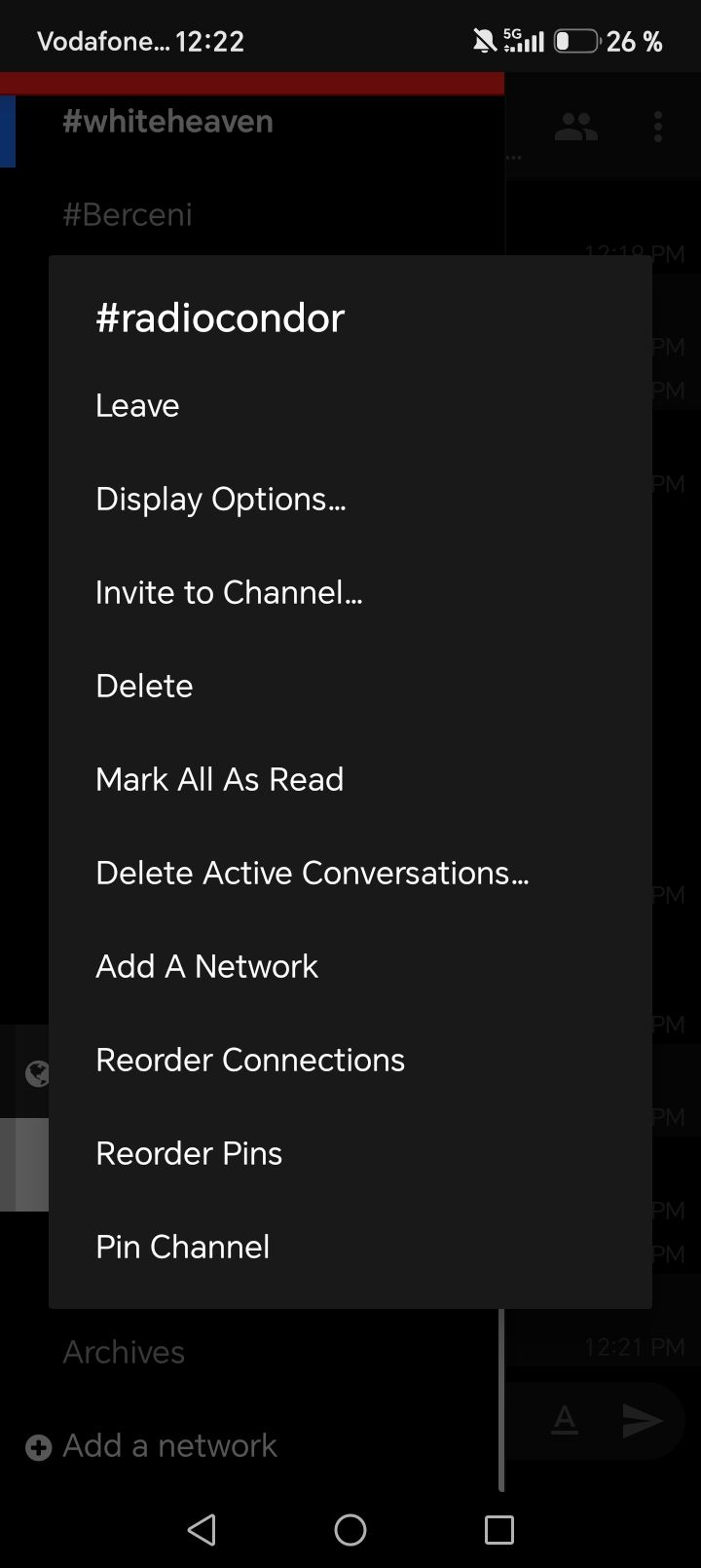
Task: Select Mark All As Read
Action: point(350,779)
